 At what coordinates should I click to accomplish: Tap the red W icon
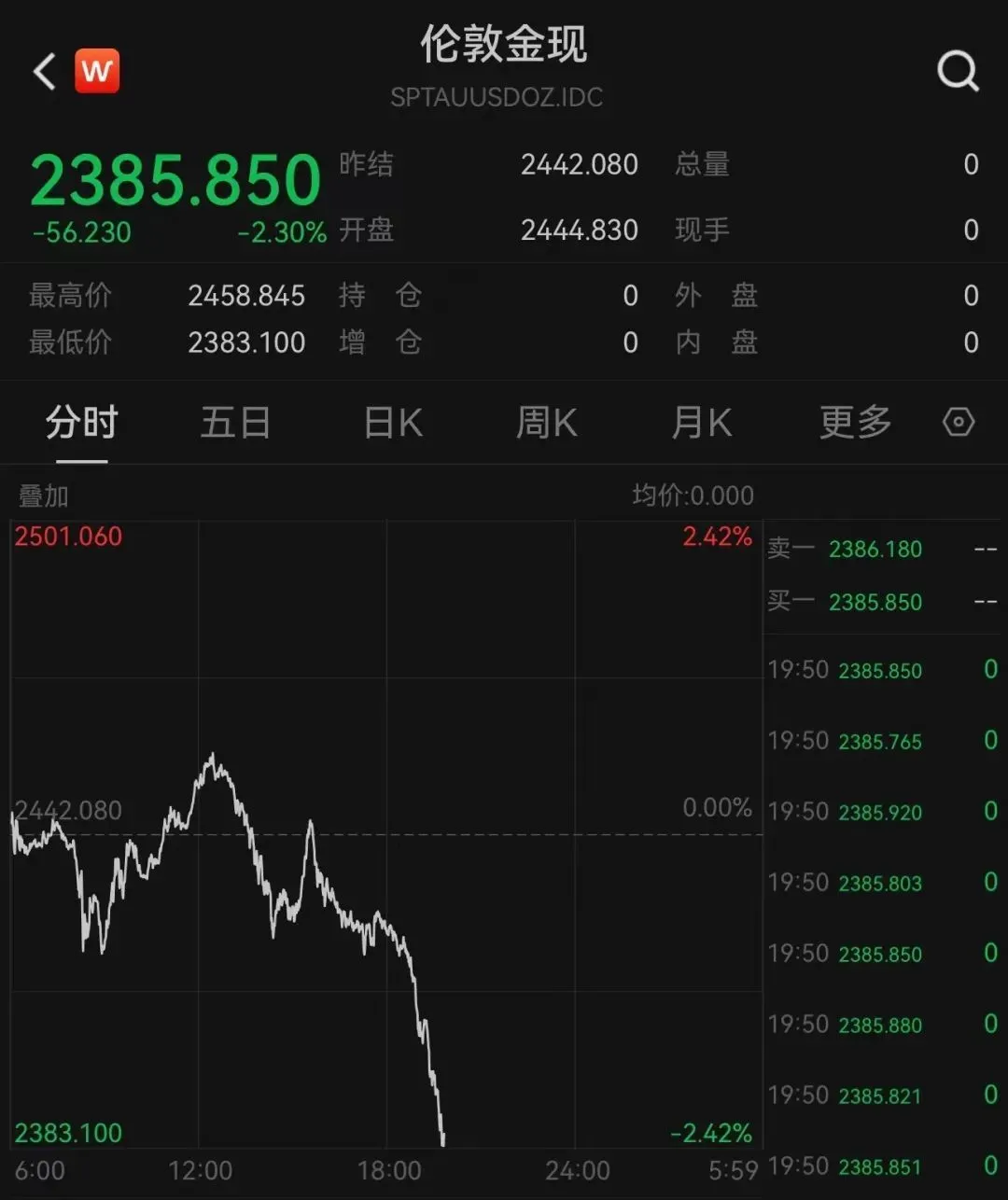[x=97, y=71]
